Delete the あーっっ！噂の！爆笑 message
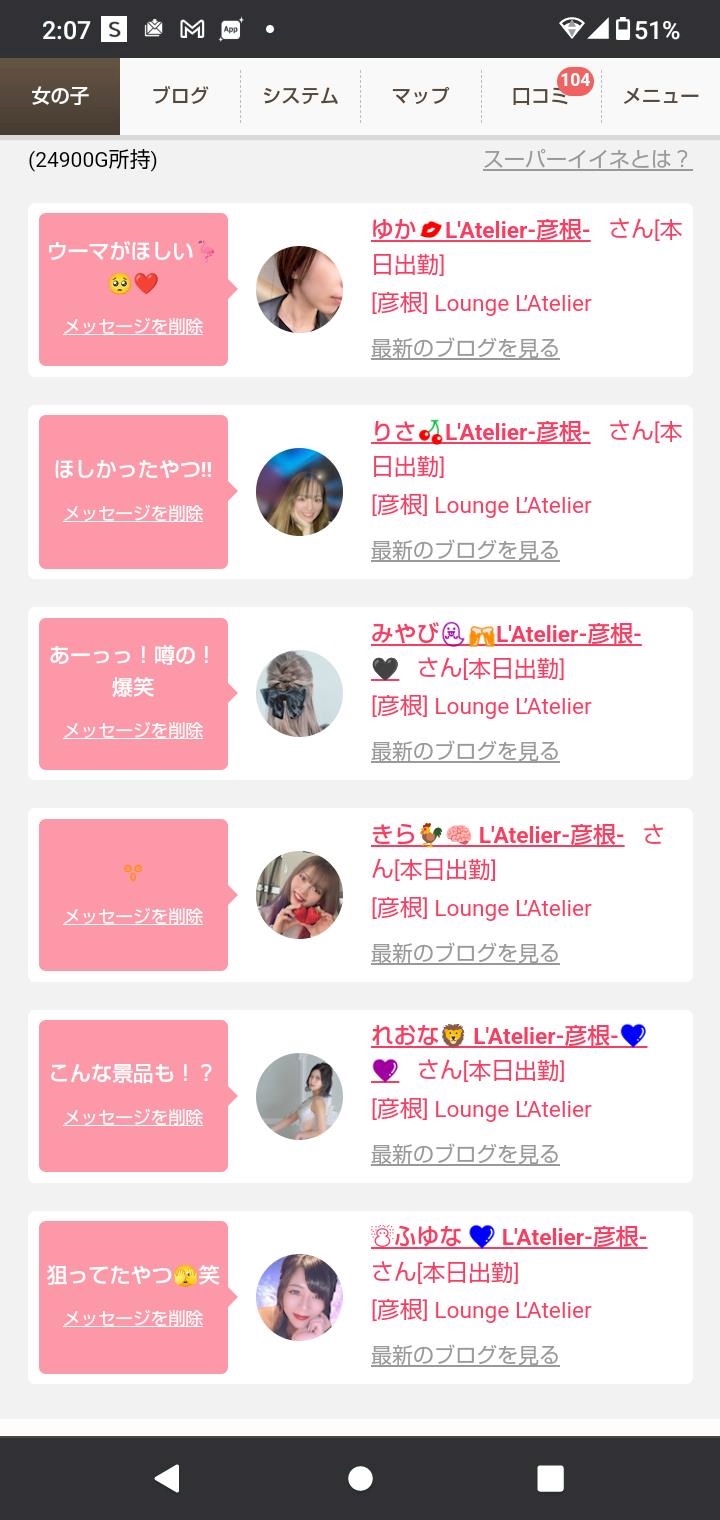This screenshot has height=1520, width=720. (133, 730)
